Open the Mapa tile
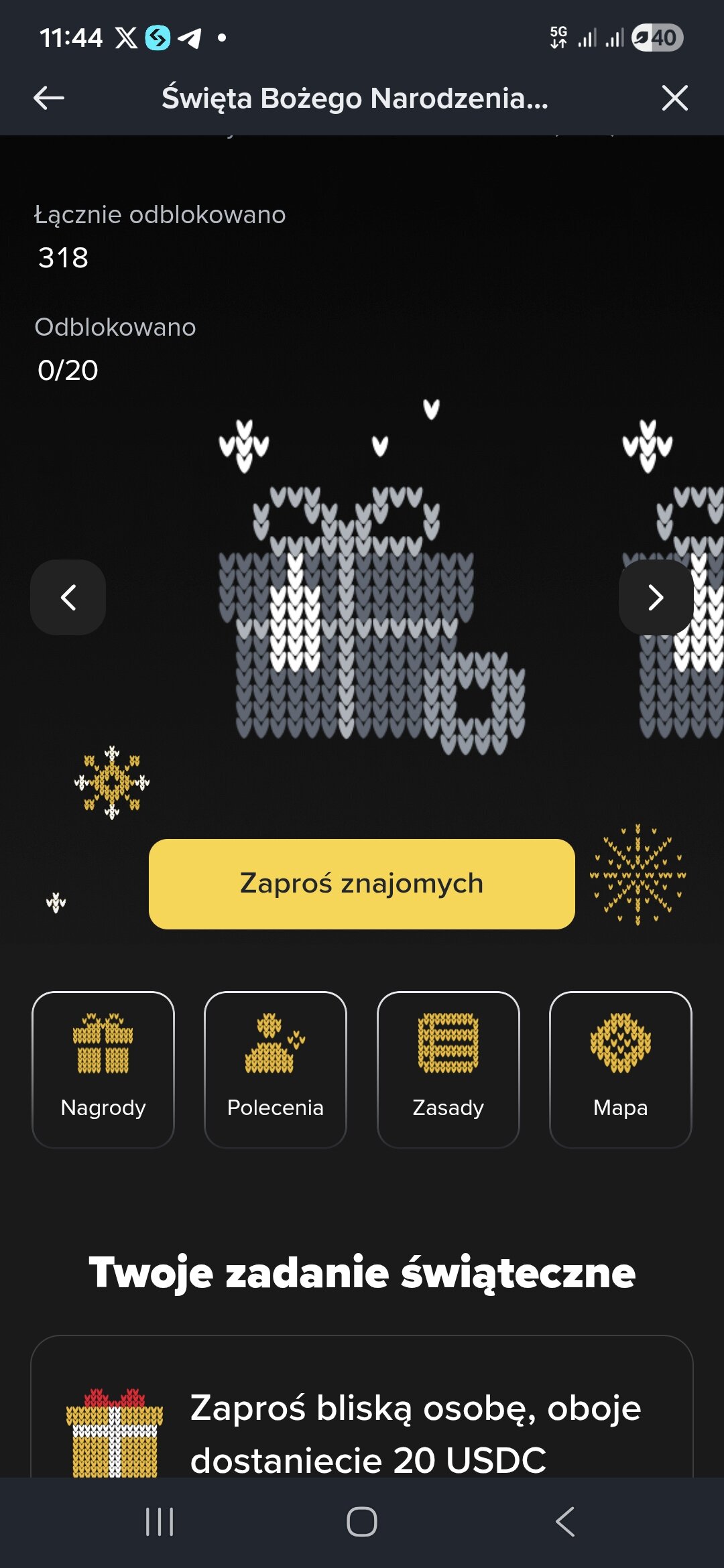The width and height of the screenshot is (724, 1568). 620,1069
